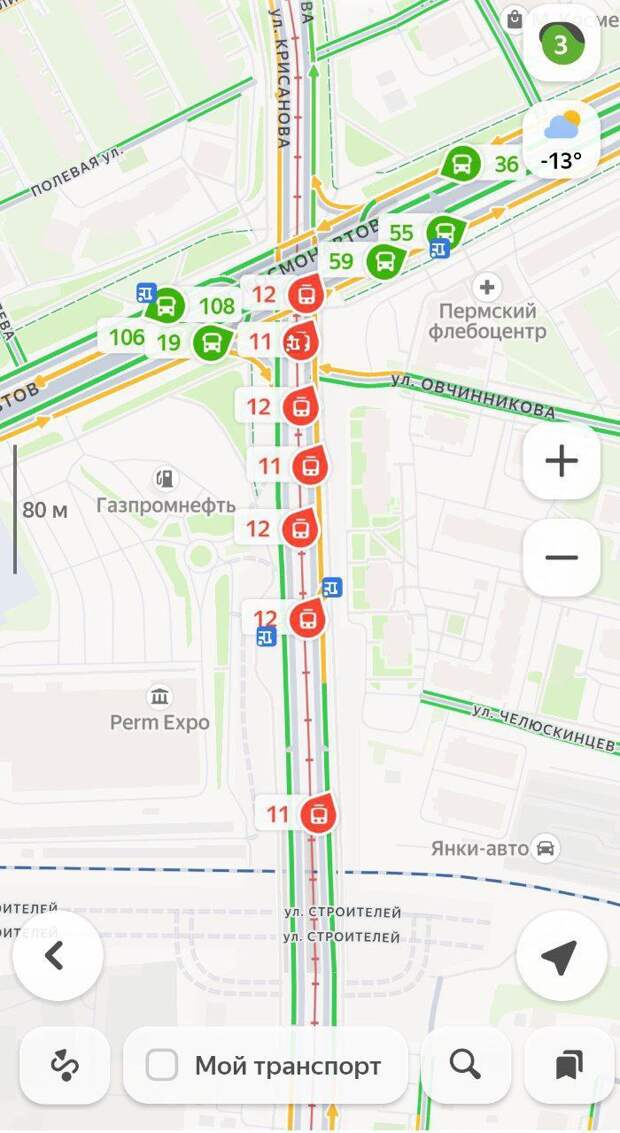
Task: Go back with the left arrow button
Action: click(57, 957)
